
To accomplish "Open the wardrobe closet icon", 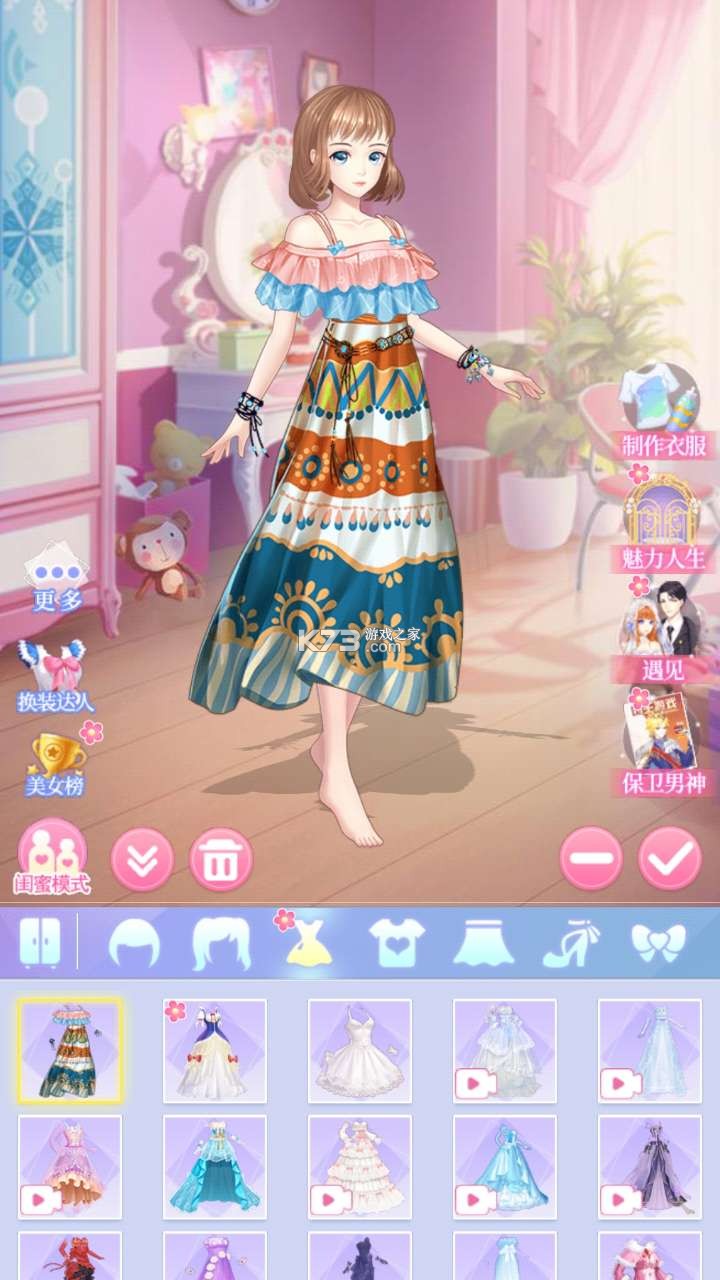I will [40, 942].
